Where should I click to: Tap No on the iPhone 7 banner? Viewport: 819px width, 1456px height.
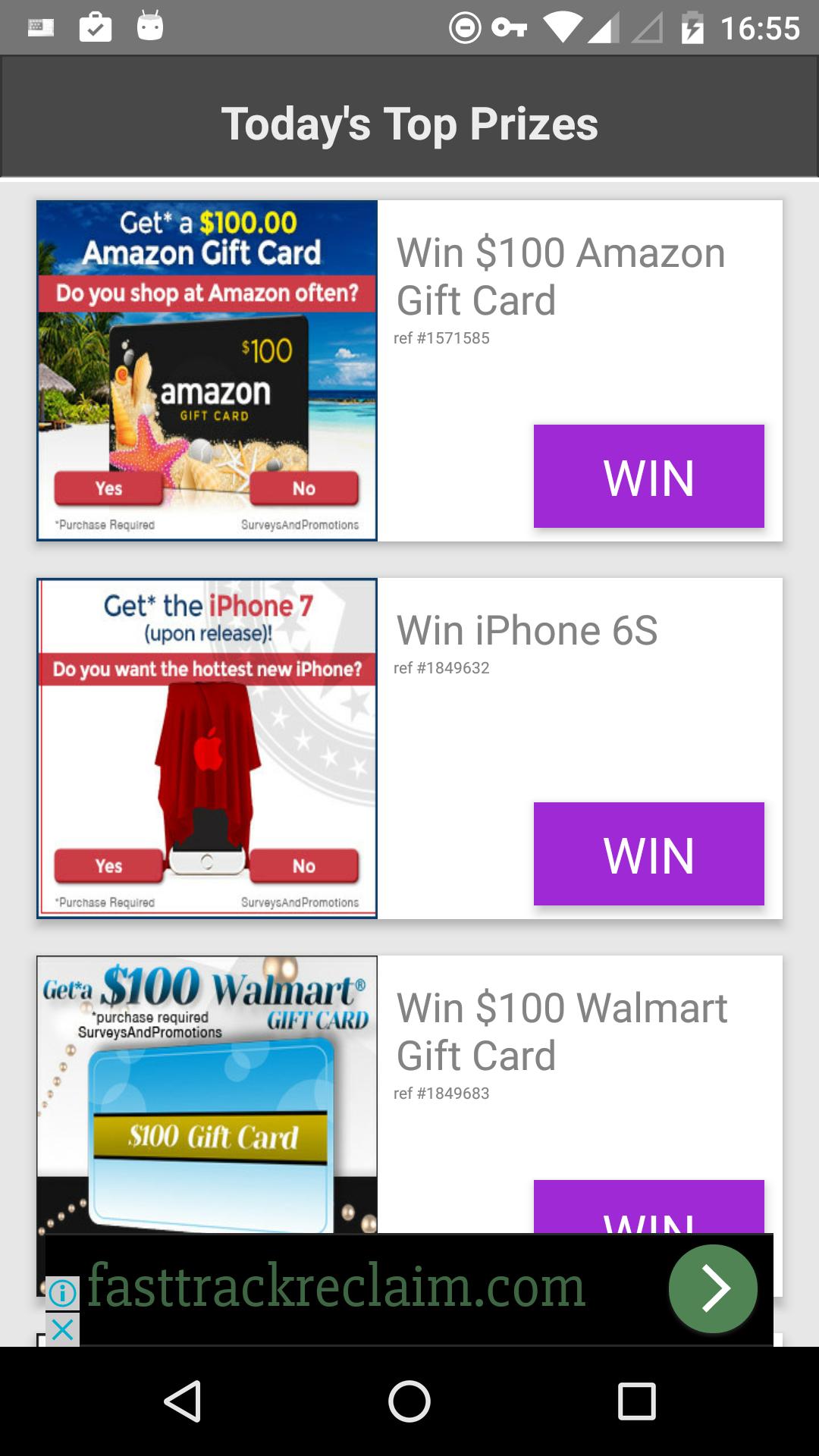tap(303, 866)
